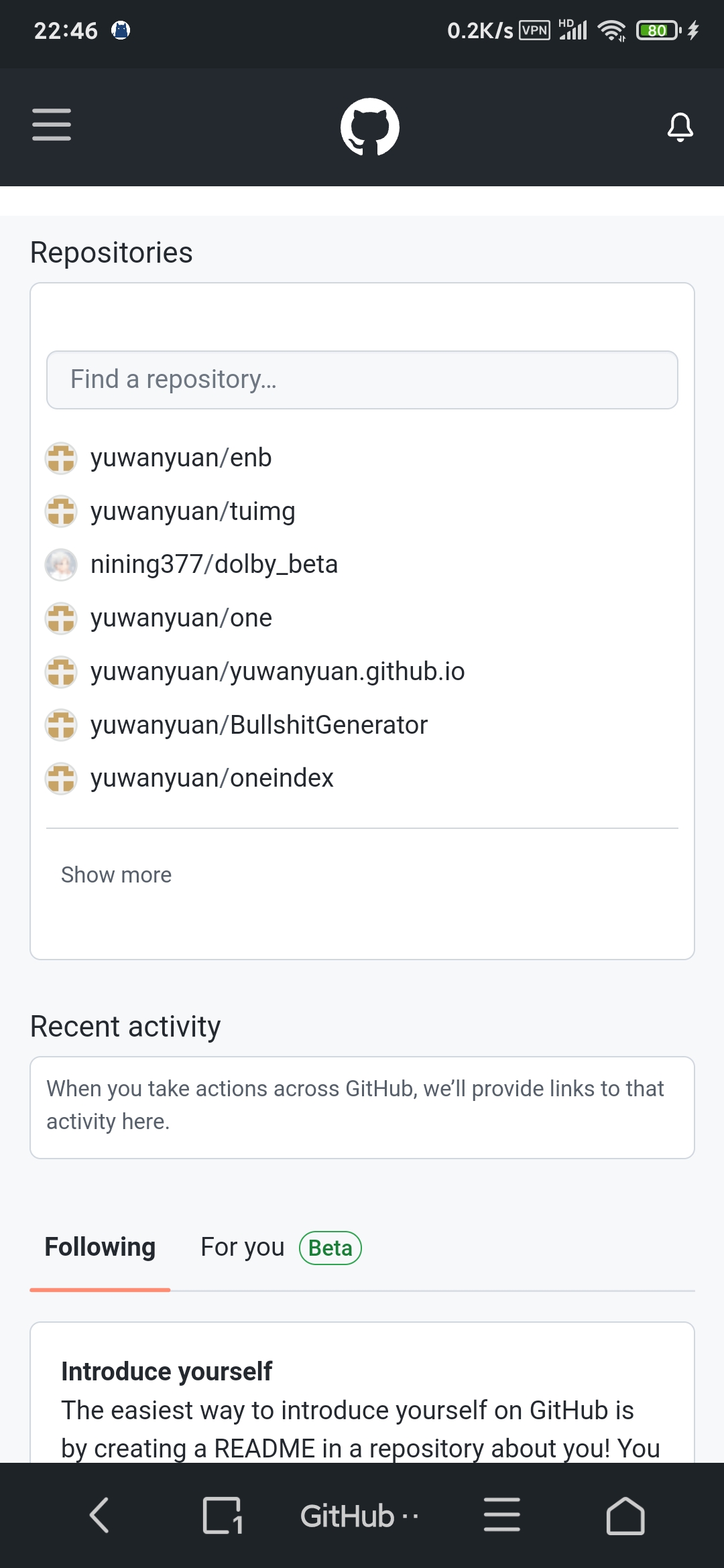The width and height of the screenshot is (724, 1568).
Task: Open the yuwanyuan/BullshitGenerator repository
Action: [x=259, y=725]
